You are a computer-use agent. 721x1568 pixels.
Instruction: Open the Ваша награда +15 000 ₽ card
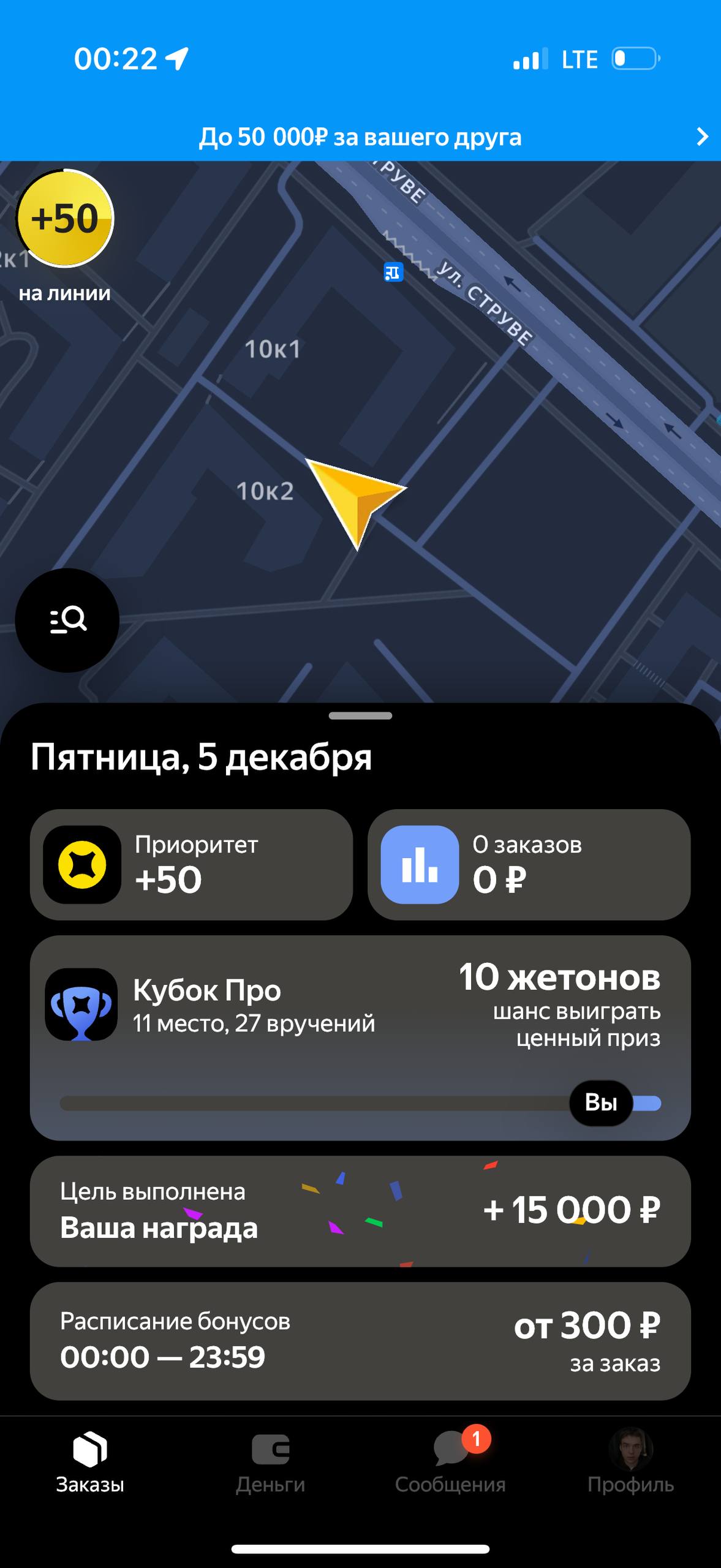[x=360, y=1211]
